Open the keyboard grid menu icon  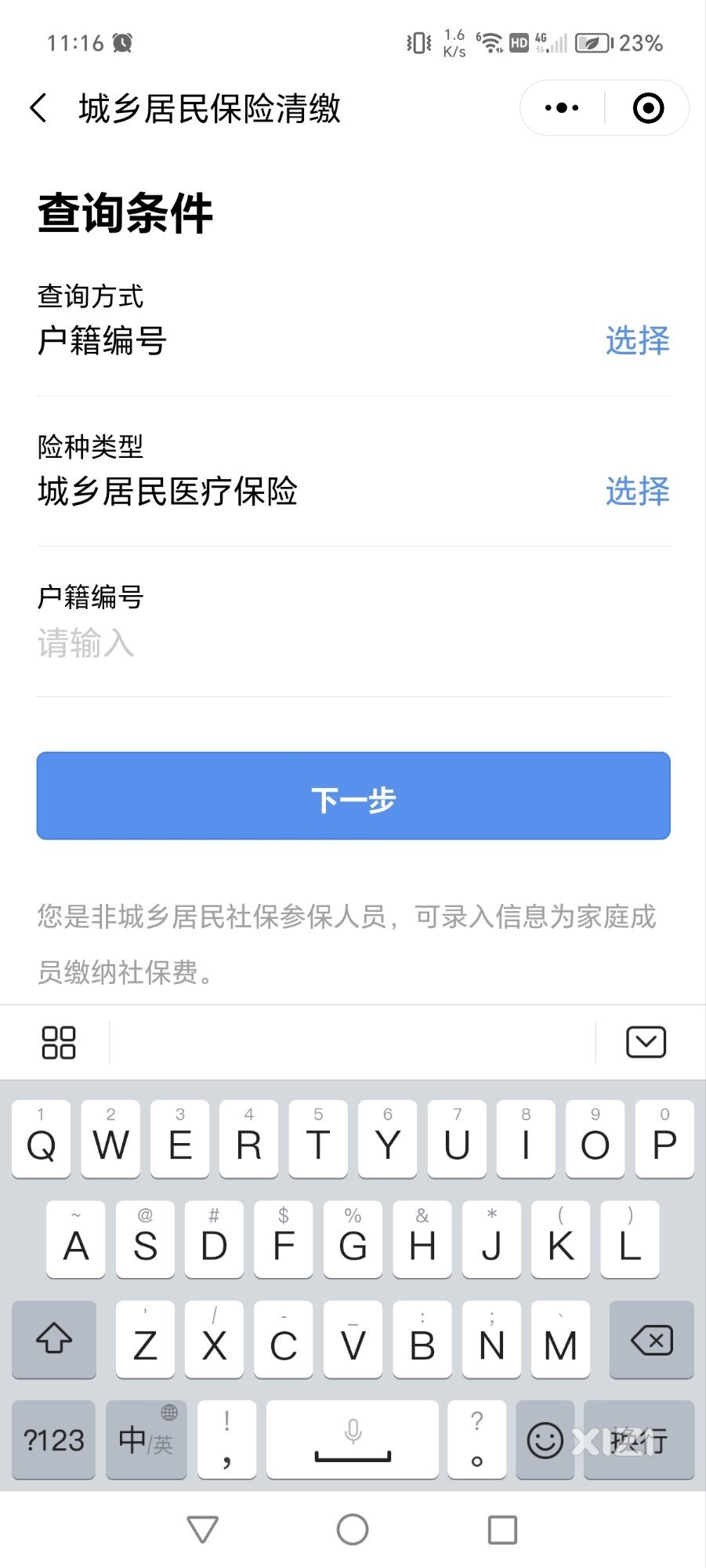(x=59, y=1043)
